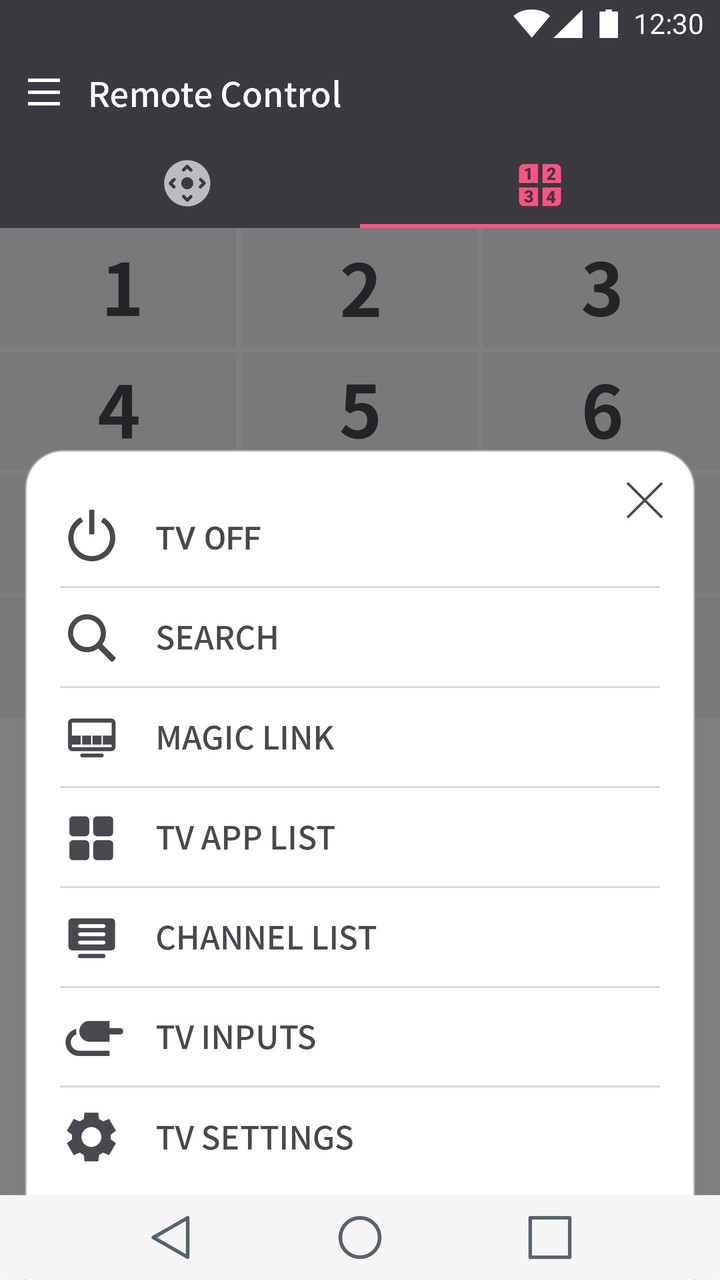The width and height of the screenshot is (720, 1280).
Task: Open Magic Link via its TV icon
Action: tap(91, 737)
